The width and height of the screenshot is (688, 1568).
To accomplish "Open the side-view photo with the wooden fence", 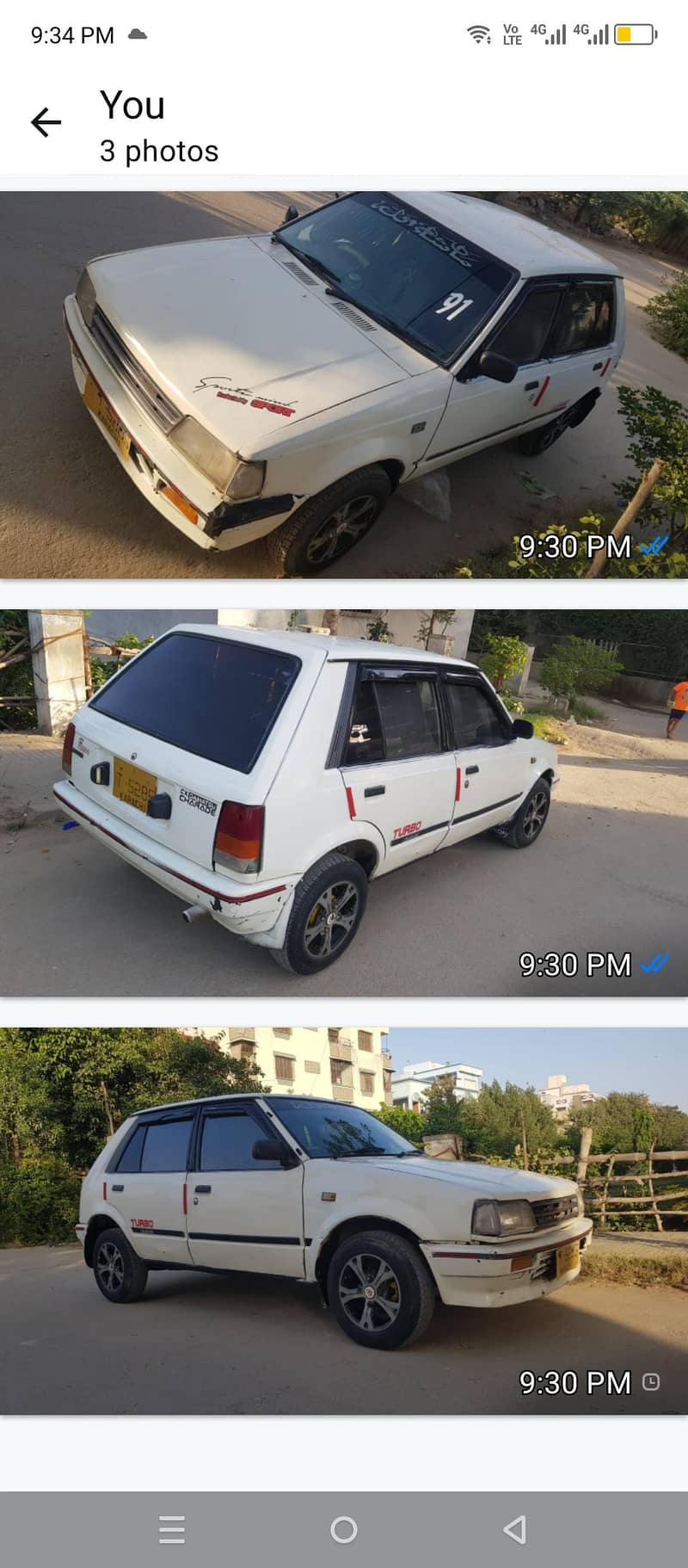I will tap(344, 1220).
